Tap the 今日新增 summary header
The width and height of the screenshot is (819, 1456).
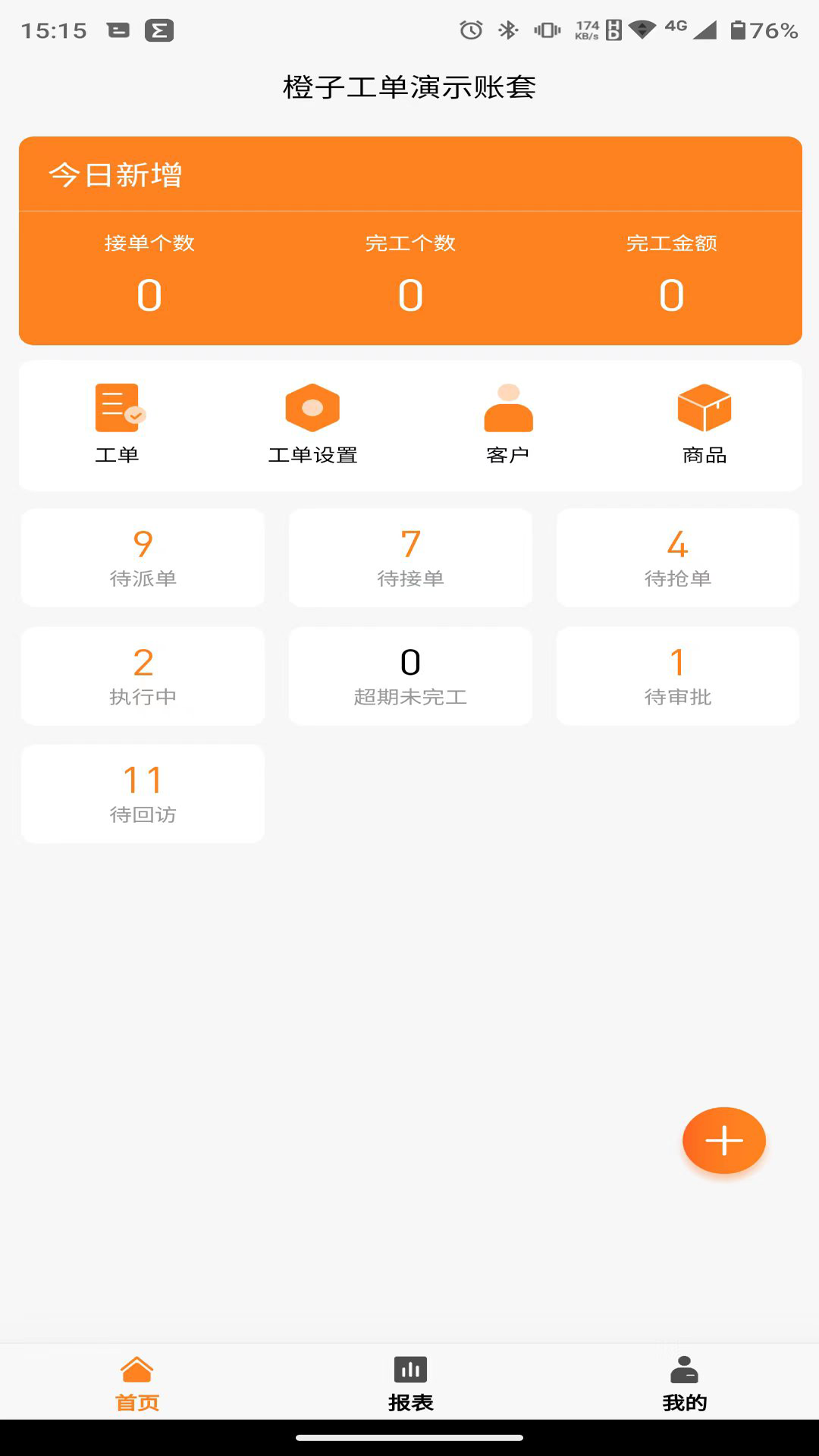115,174
